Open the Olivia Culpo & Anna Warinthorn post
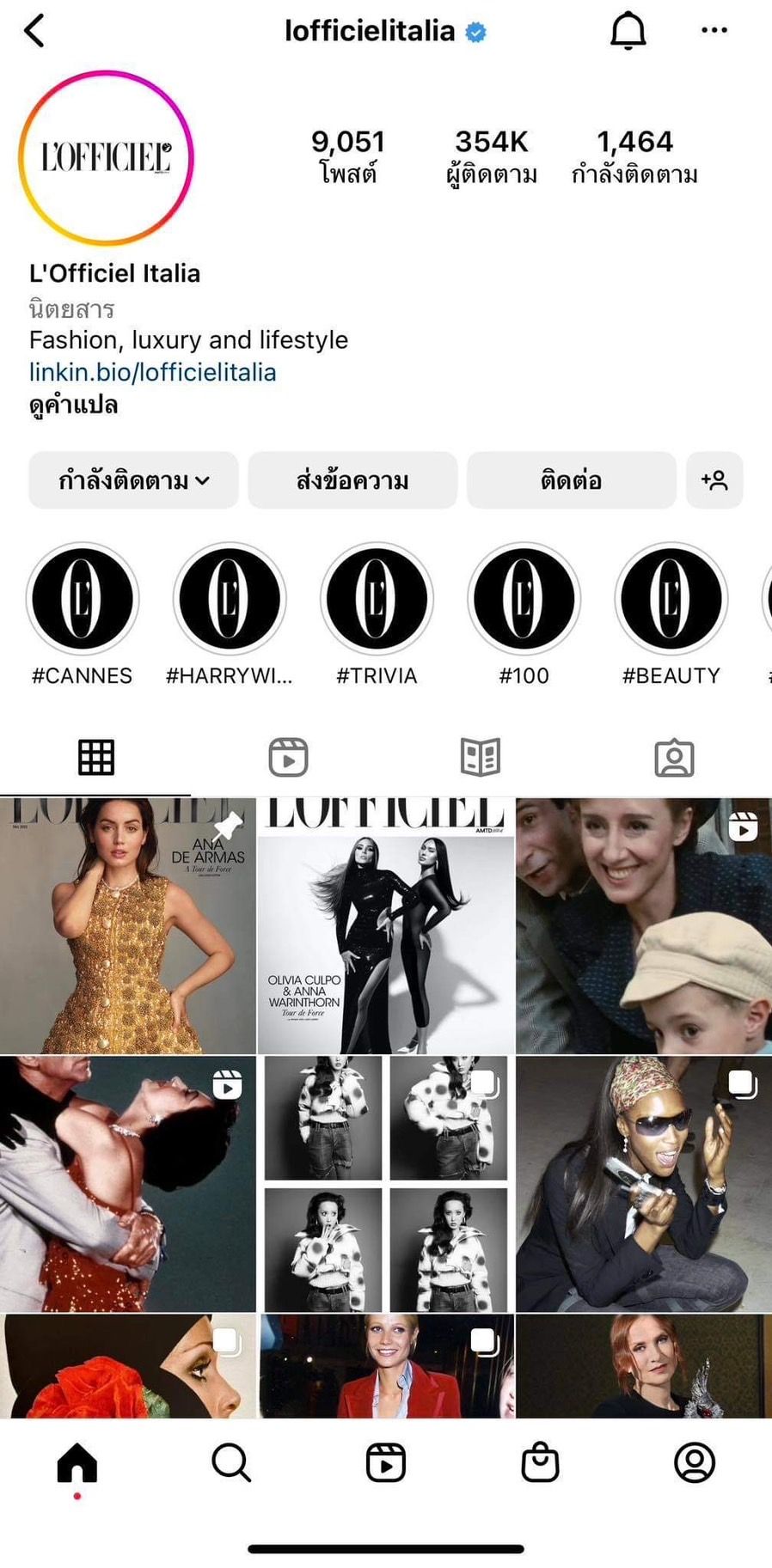772x1568 pixels. click(x=385, y=926)
